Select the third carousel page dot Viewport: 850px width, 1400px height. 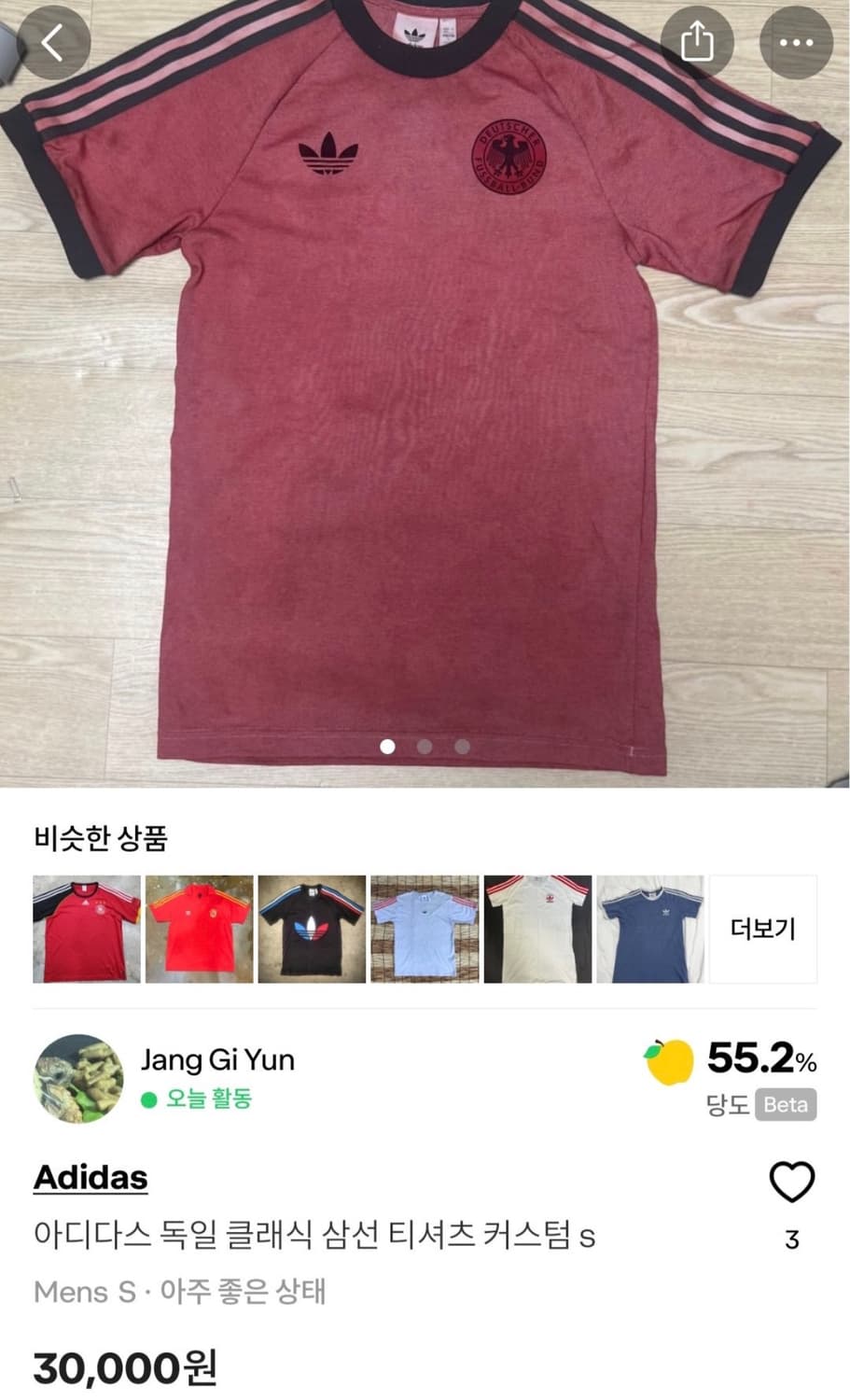(462, 746)
